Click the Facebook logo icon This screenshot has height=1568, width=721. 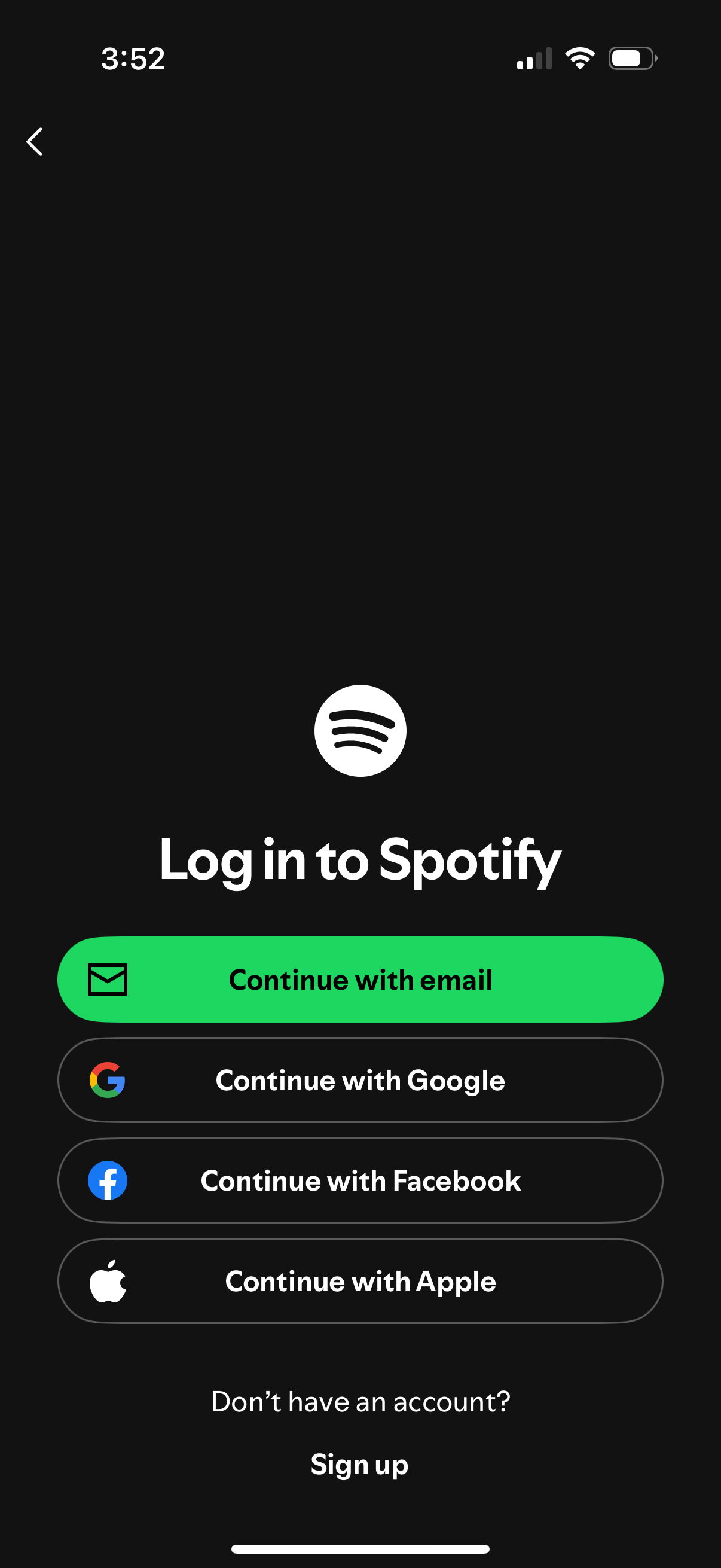[x=107, y=1180]
